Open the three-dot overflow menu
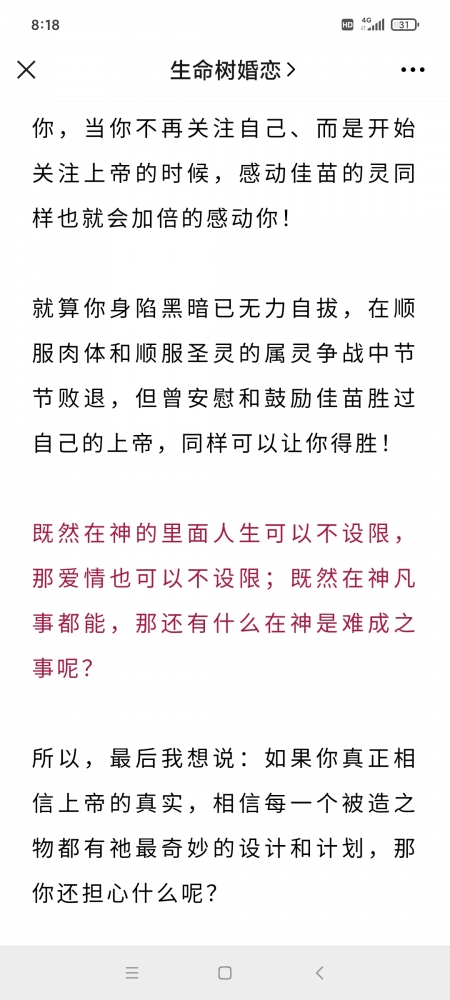This screenshot has width=450, height=1000. 412,70
